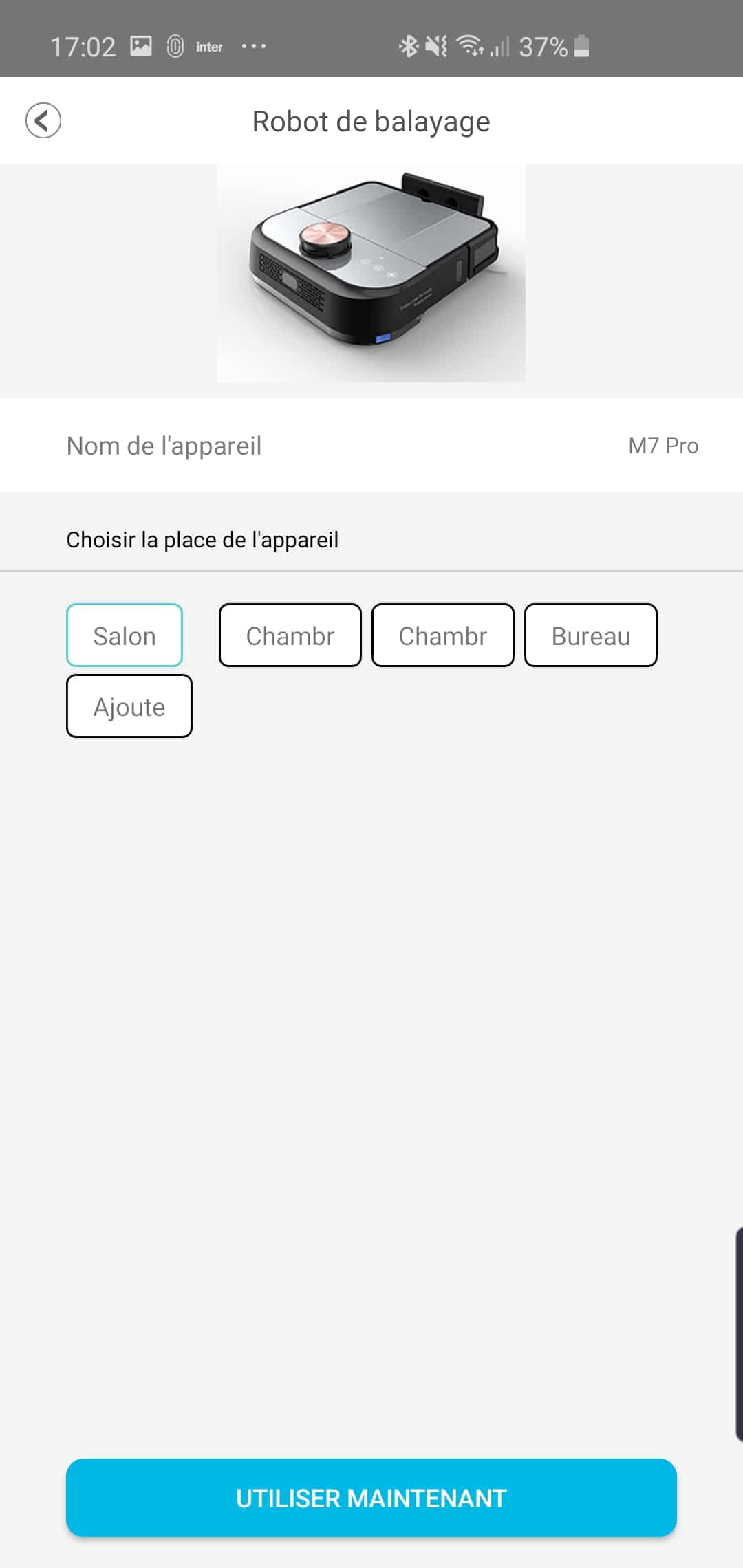The width and height of the screenshot is (743, 1568).
Task: Select the Salon room chip
Action: [x=125, y=635]
